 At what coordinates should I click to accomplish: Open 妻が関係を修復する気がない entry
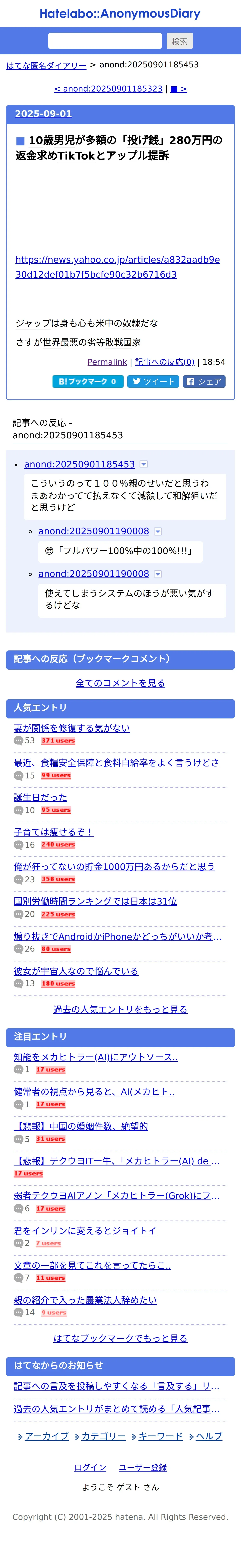coord(72,728)
